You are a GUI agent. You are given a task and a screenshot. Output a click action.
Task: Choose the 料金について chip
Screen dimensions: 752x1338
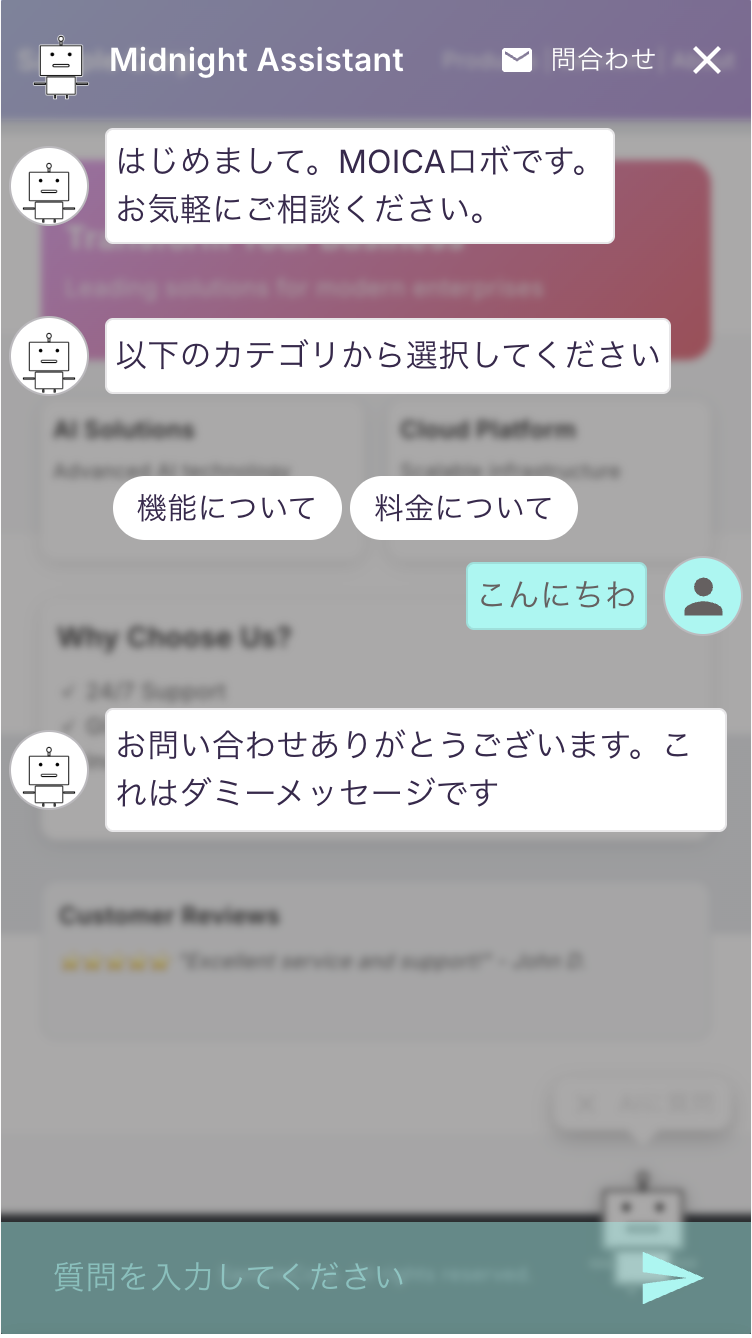(x=464, y=508)
